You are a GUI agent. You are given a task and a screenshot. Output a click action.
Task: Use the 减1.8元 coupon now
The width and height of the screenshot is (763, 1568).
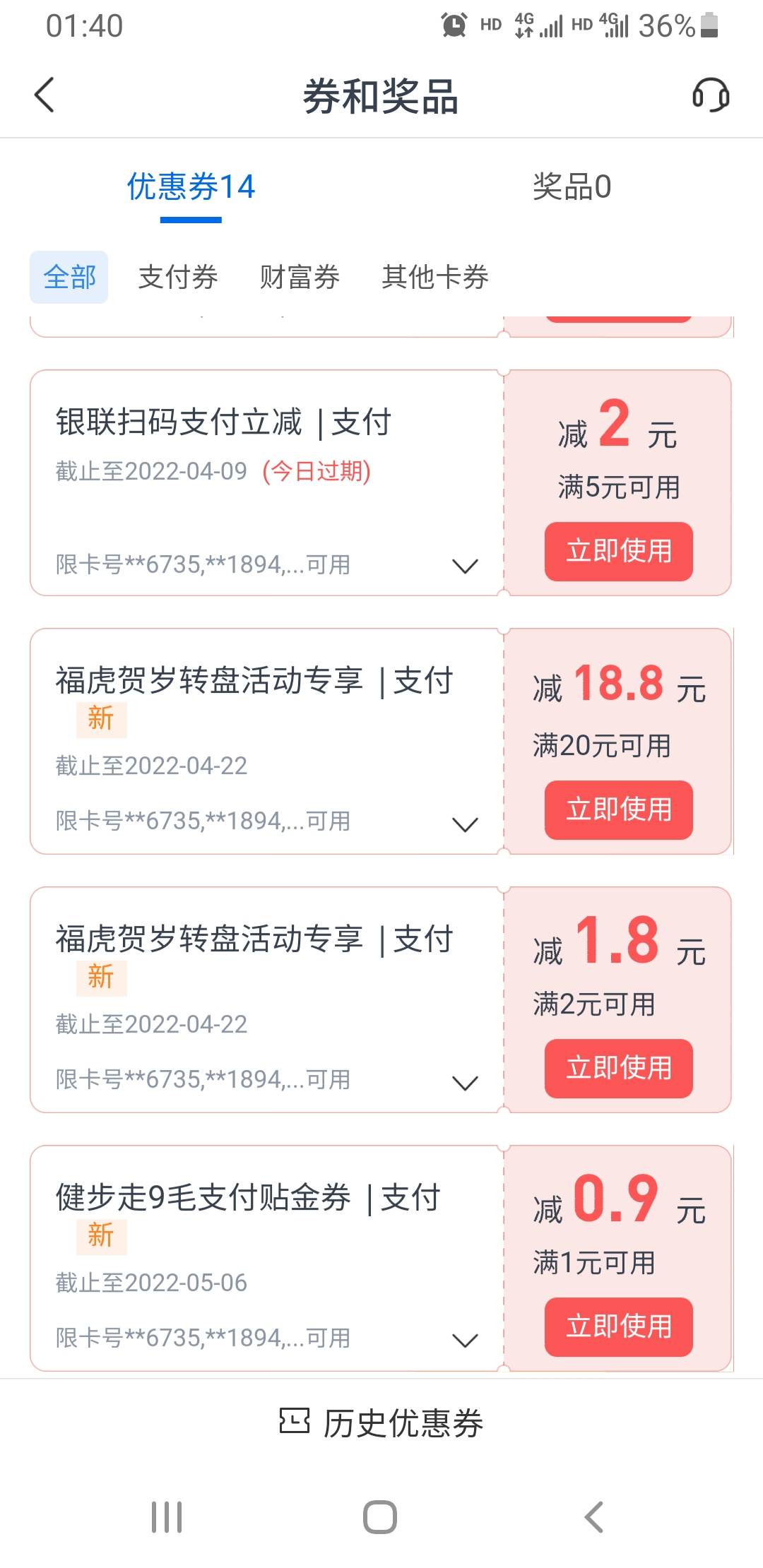[618, 1069]
